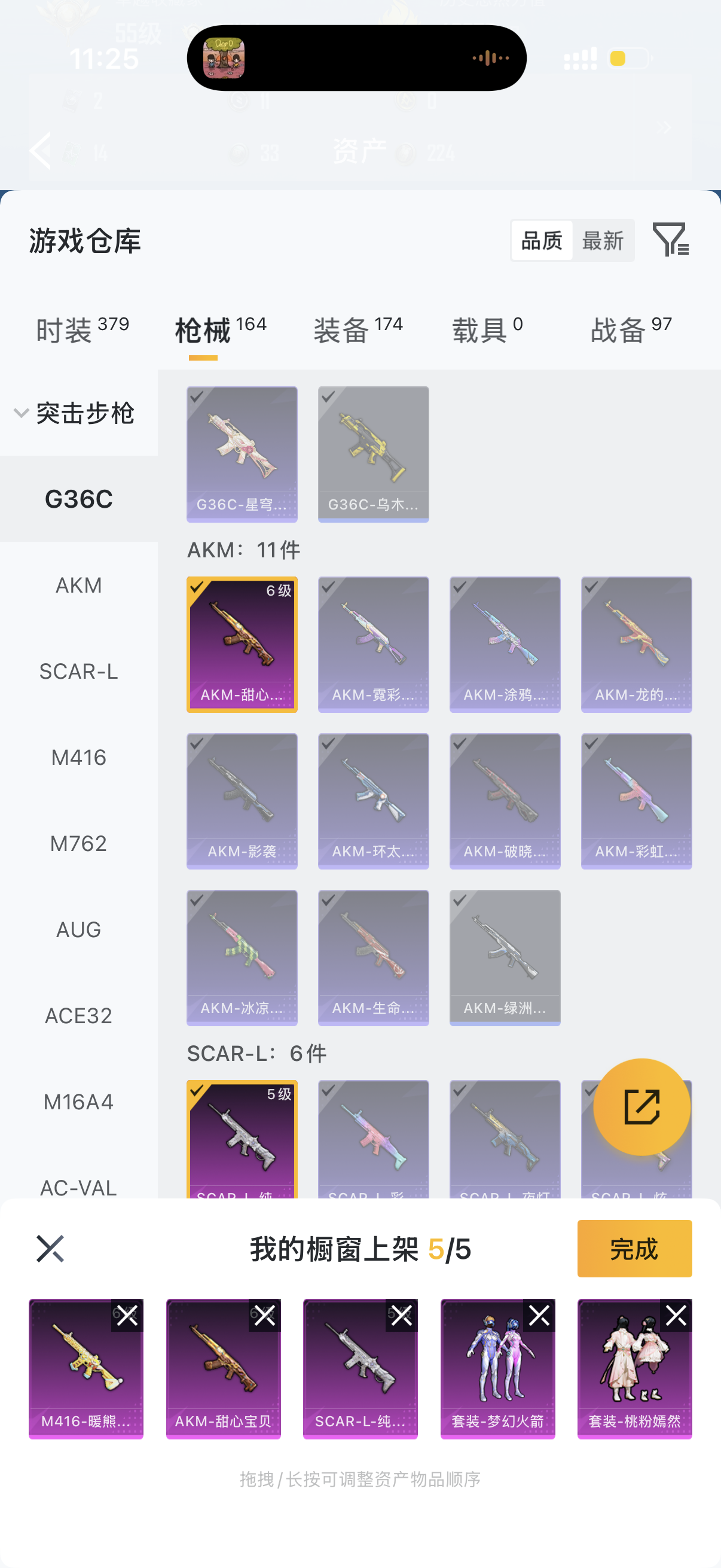Open the 战备 tab
This screenshot has width=721, height=1568.
coord(631,330)
